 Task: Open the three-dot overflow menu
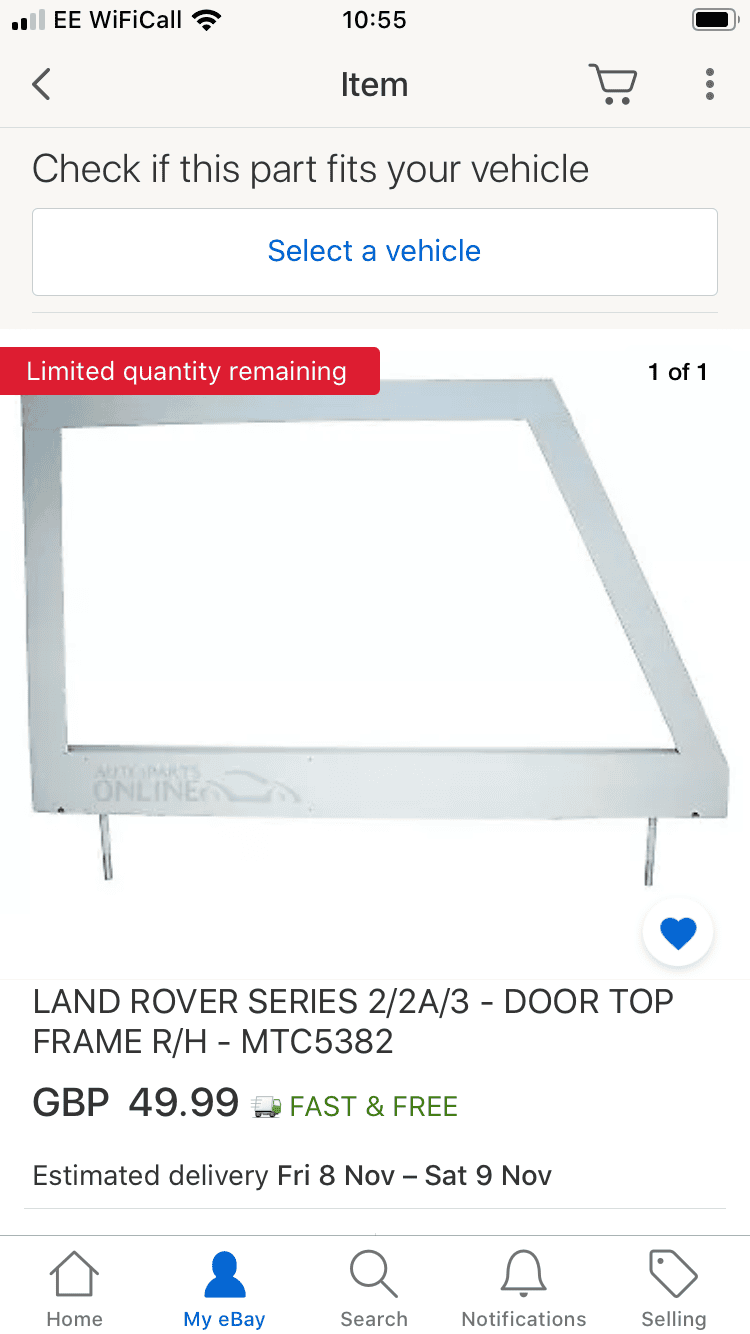click(x=709, y=85)
